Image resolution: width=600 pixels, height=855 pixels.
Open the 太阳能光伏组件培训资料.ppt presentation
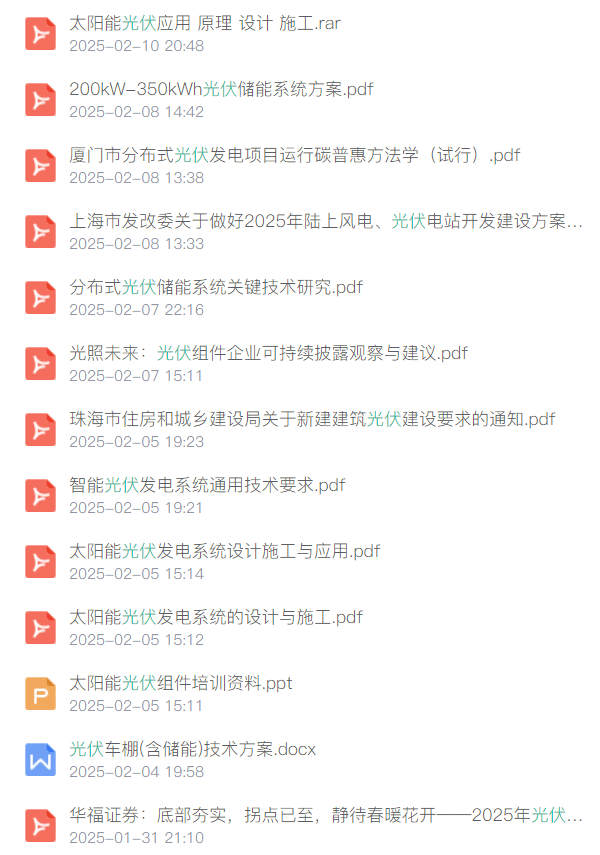pos(181,684)
